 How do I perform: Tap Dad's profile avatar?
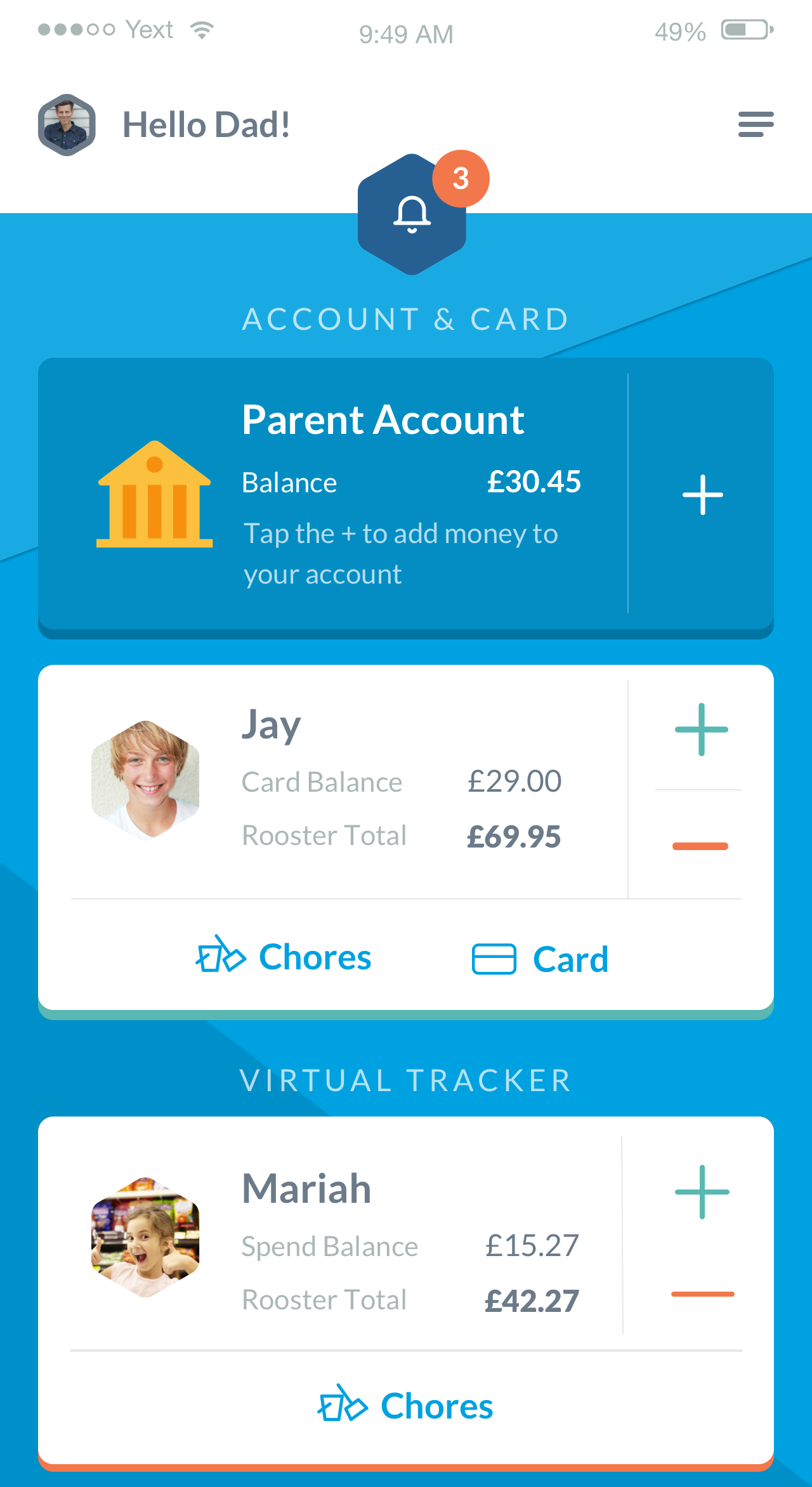[x=67, y=125]
